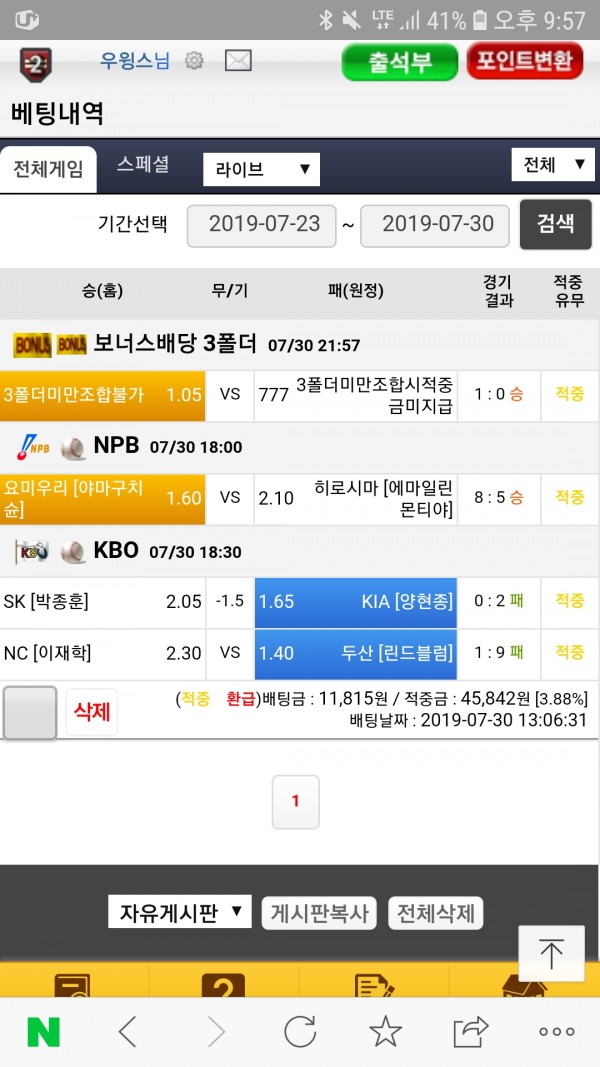Image resolution: width=600 pixels, height=1067 pixels.
Task: Expand the 자유게시판 dropdown
Action: pyautogui.click(x=179, y=912)
